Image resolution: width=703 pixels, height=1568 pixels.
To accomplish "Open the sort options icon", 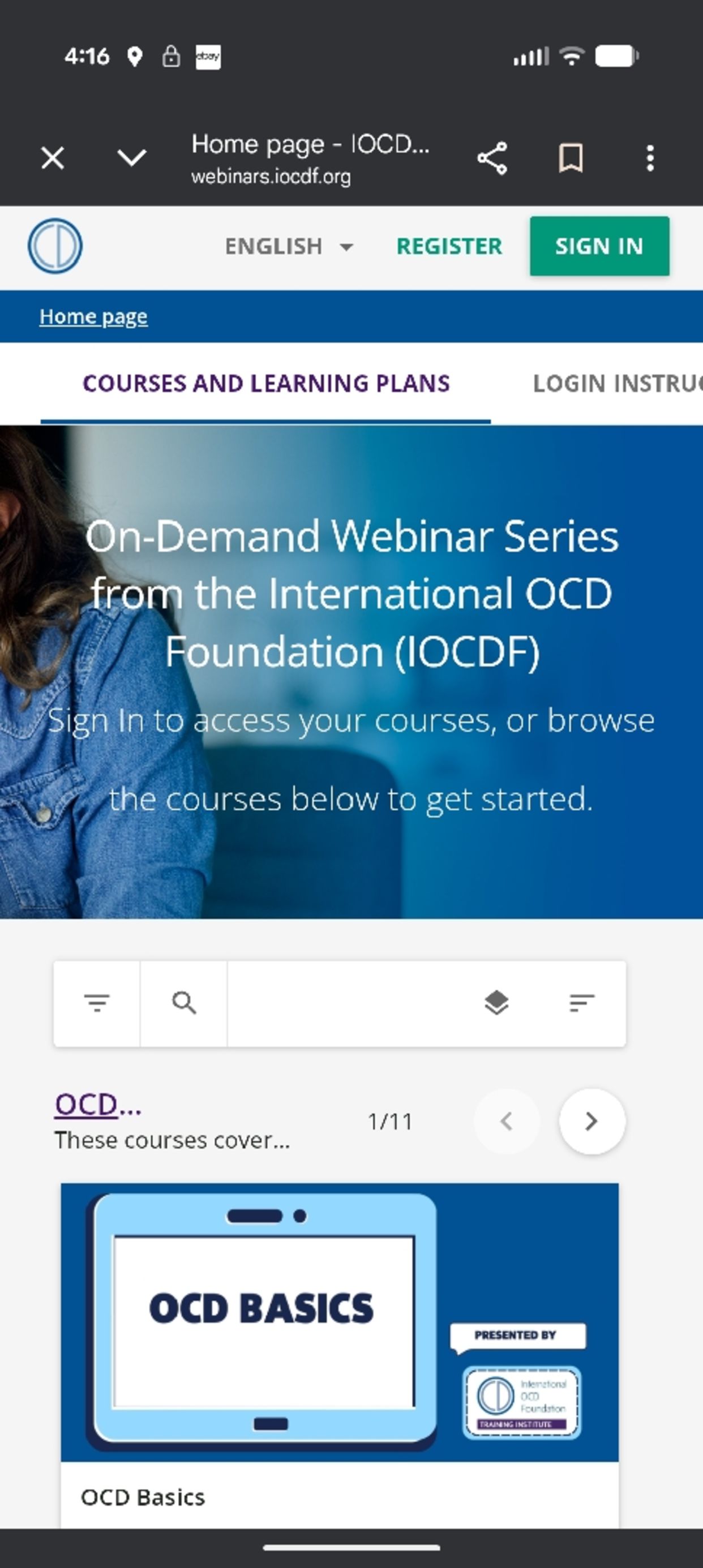I will pos(581,1003).
